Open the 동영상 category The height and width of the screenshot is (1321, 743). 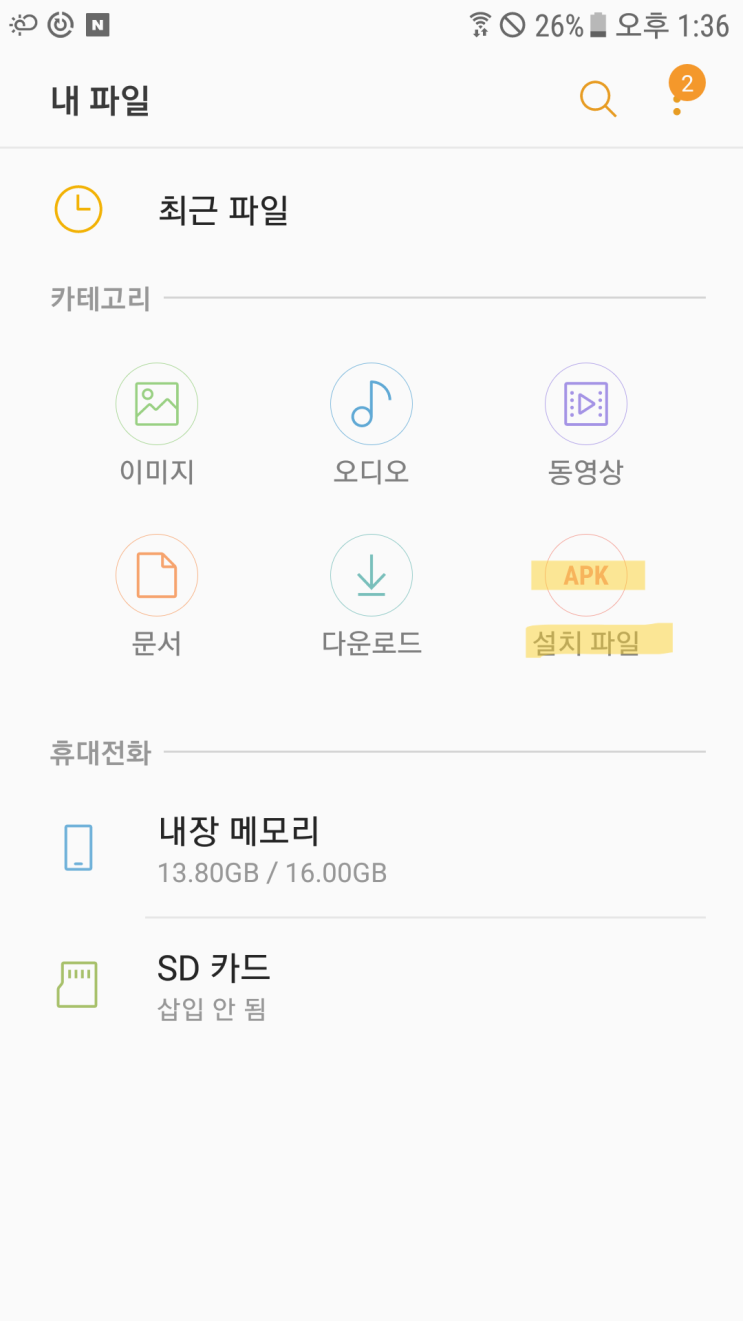585,404
